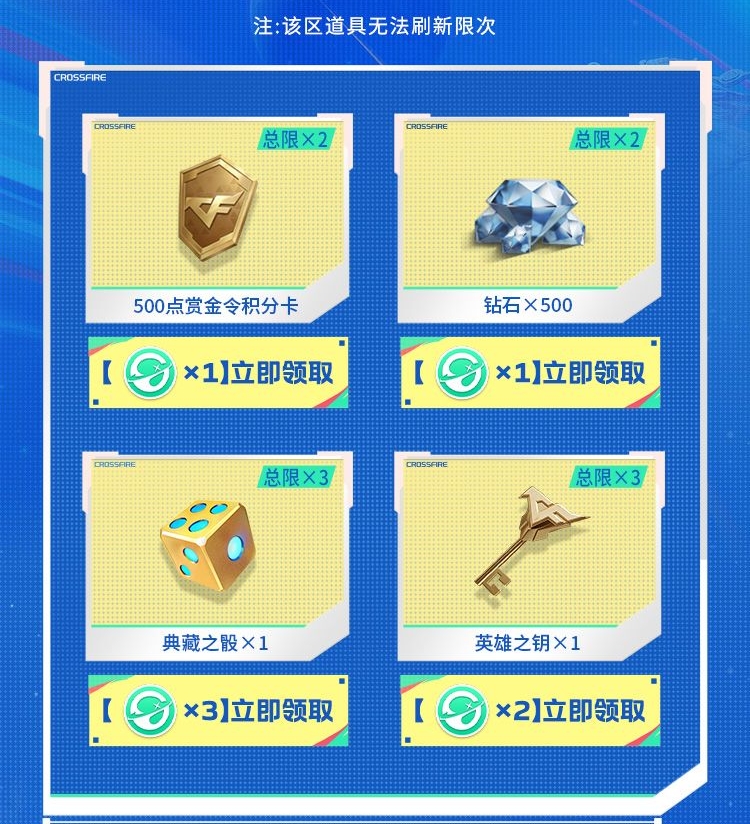The width and height of the screenshot is (750, 824).
Task: Redeem 典藏之骰×1 for three tokens
Action: (218, 711)
